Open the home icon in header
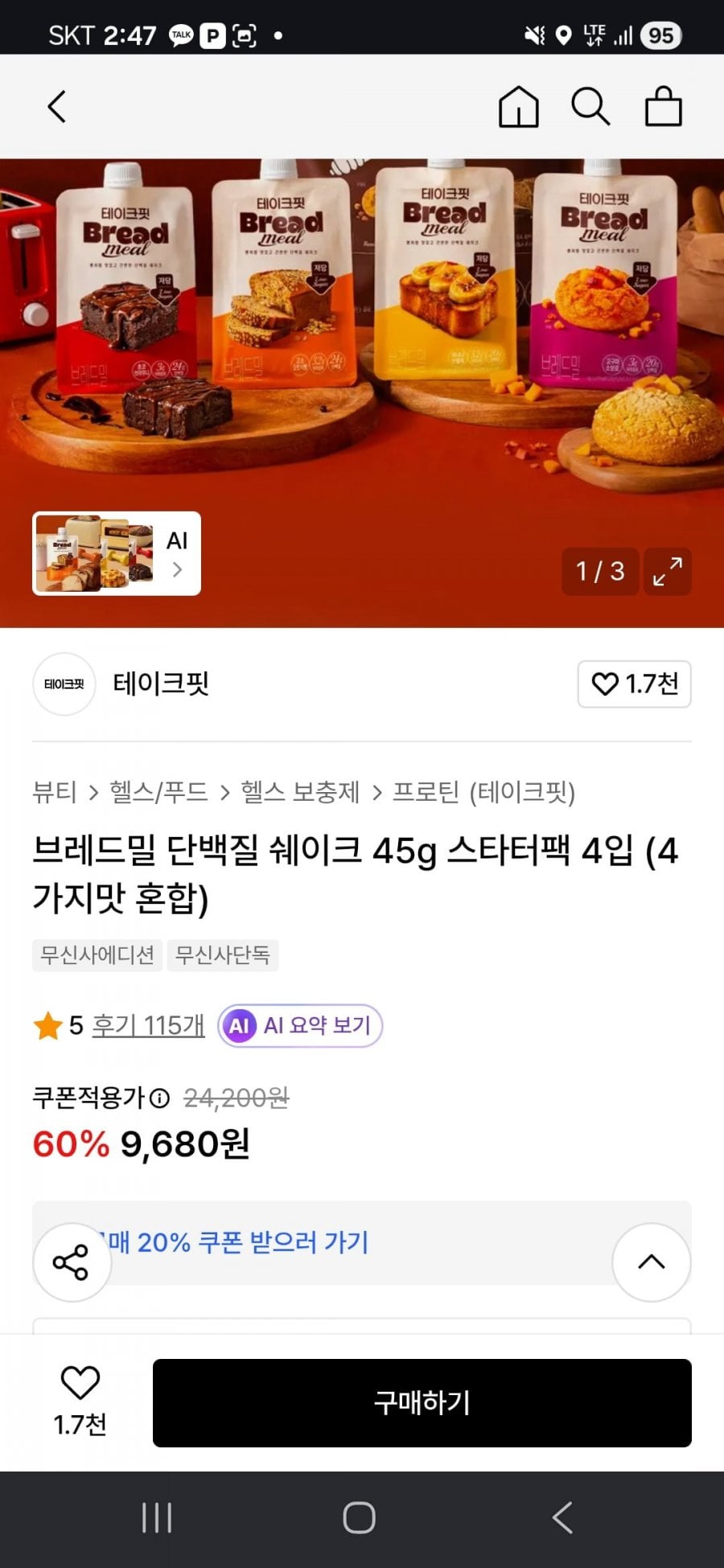The height and width of the screenshot is (1568, 724). click(x=518, y=106)
